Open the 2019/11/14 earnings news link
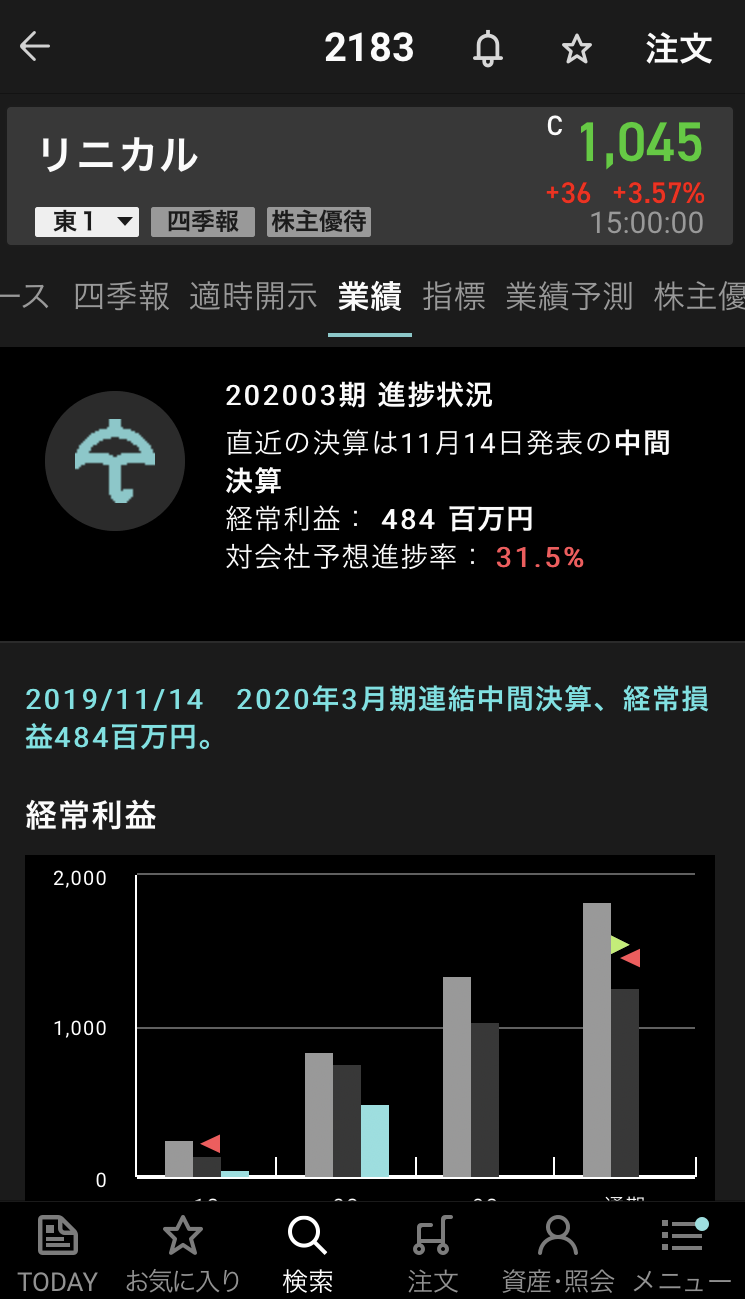Viewport: 745px width, 1299px height. [x=367, y=718]
